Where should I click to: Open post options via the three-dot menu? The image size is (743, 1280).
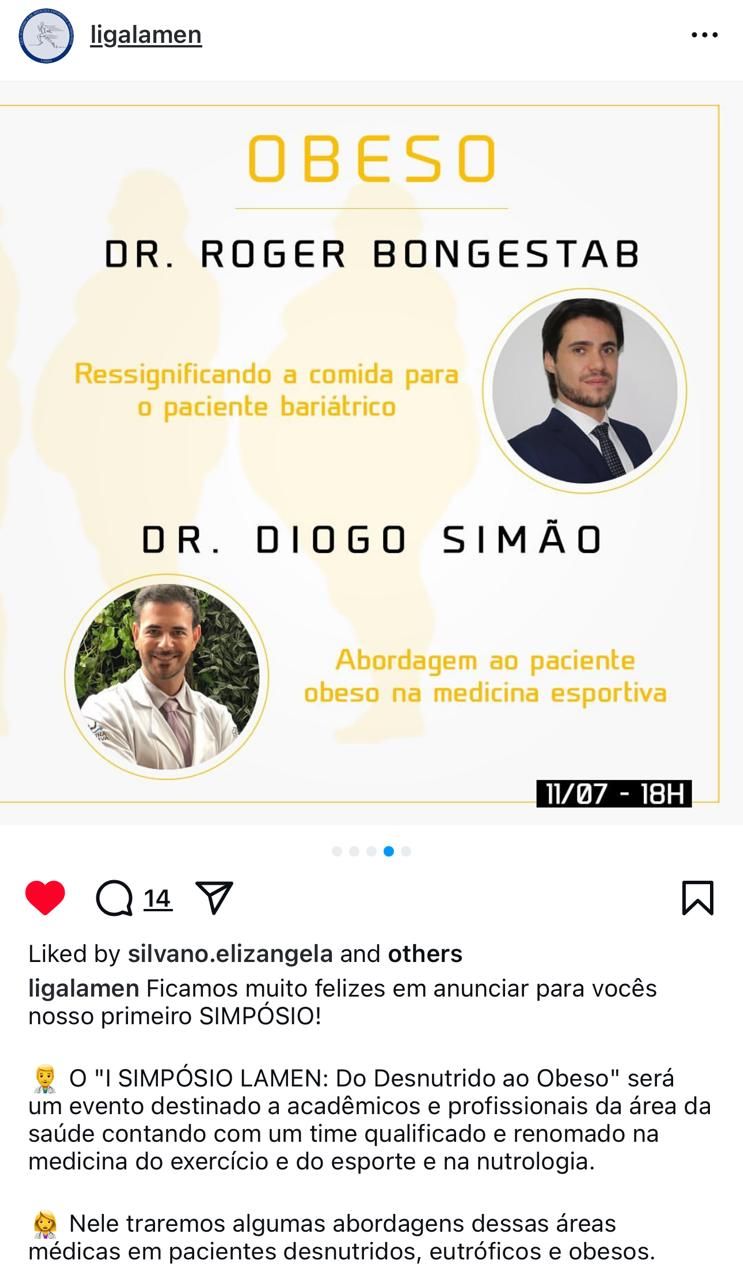706,35
